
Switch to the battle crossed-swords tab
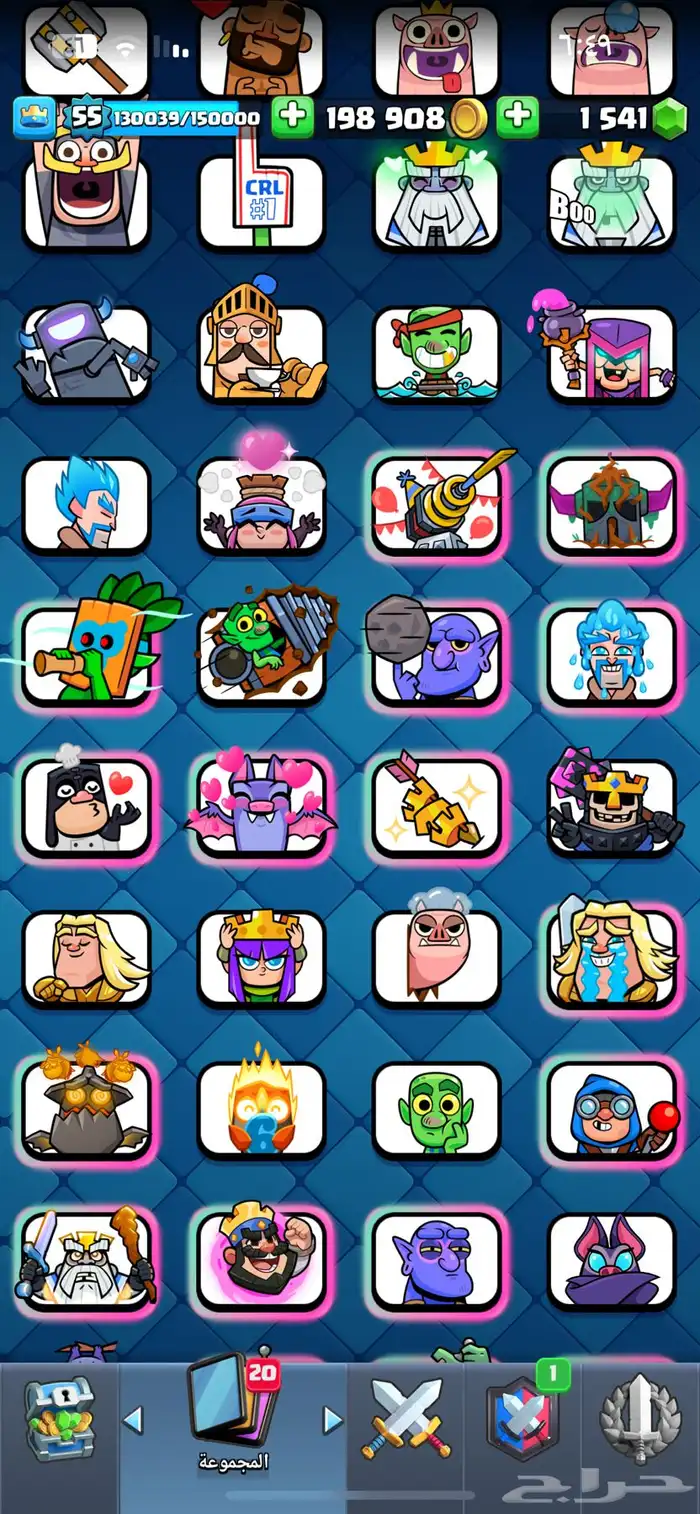[x=406, y=1418]
